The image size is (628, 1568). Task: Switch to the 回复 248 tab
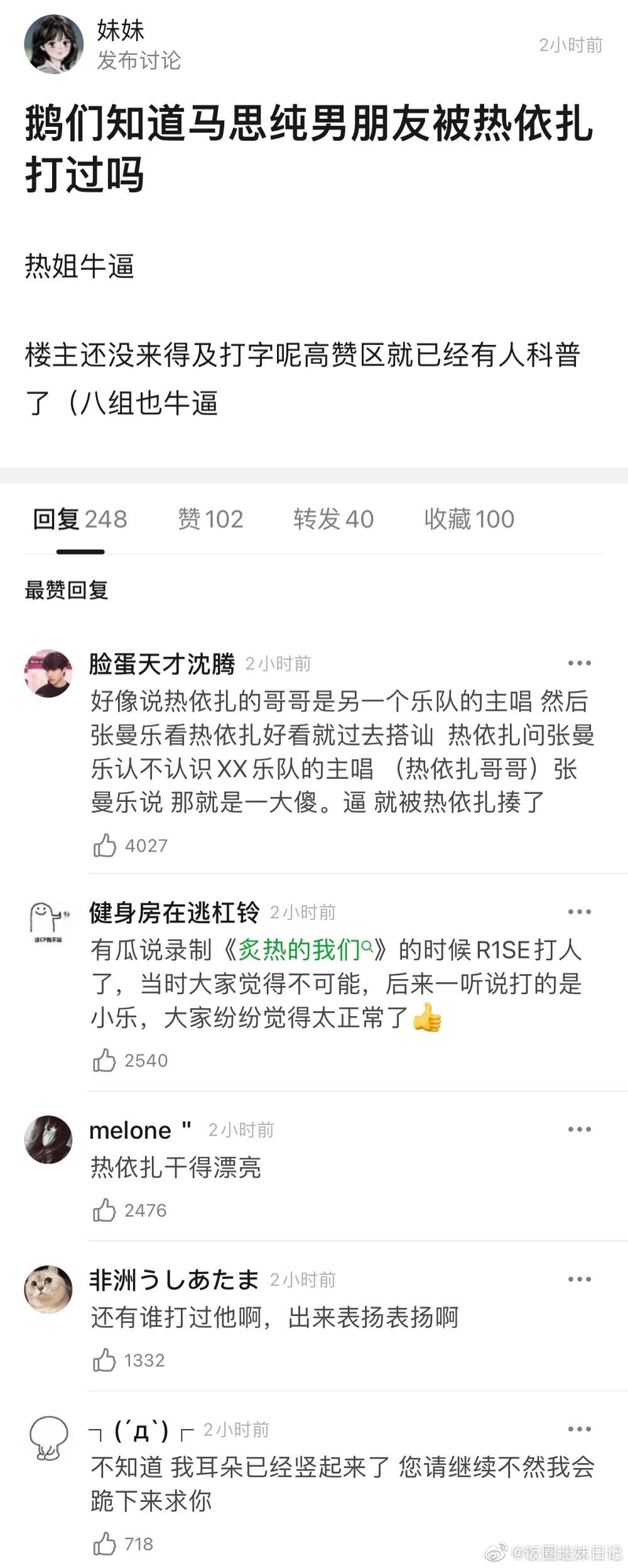(x=80, y=519)
